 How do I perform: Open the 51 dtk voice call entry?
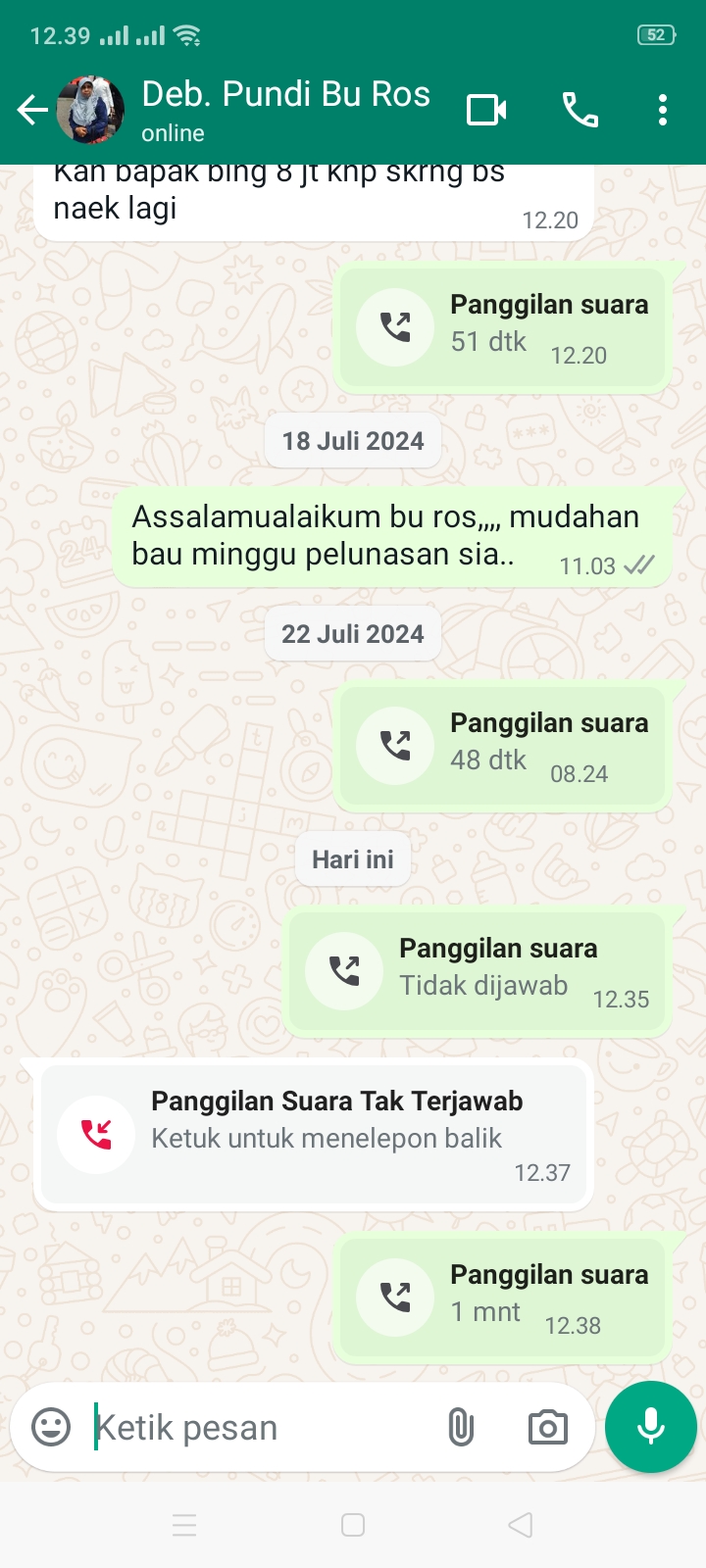pyautogui.click(x=502, y=328)
